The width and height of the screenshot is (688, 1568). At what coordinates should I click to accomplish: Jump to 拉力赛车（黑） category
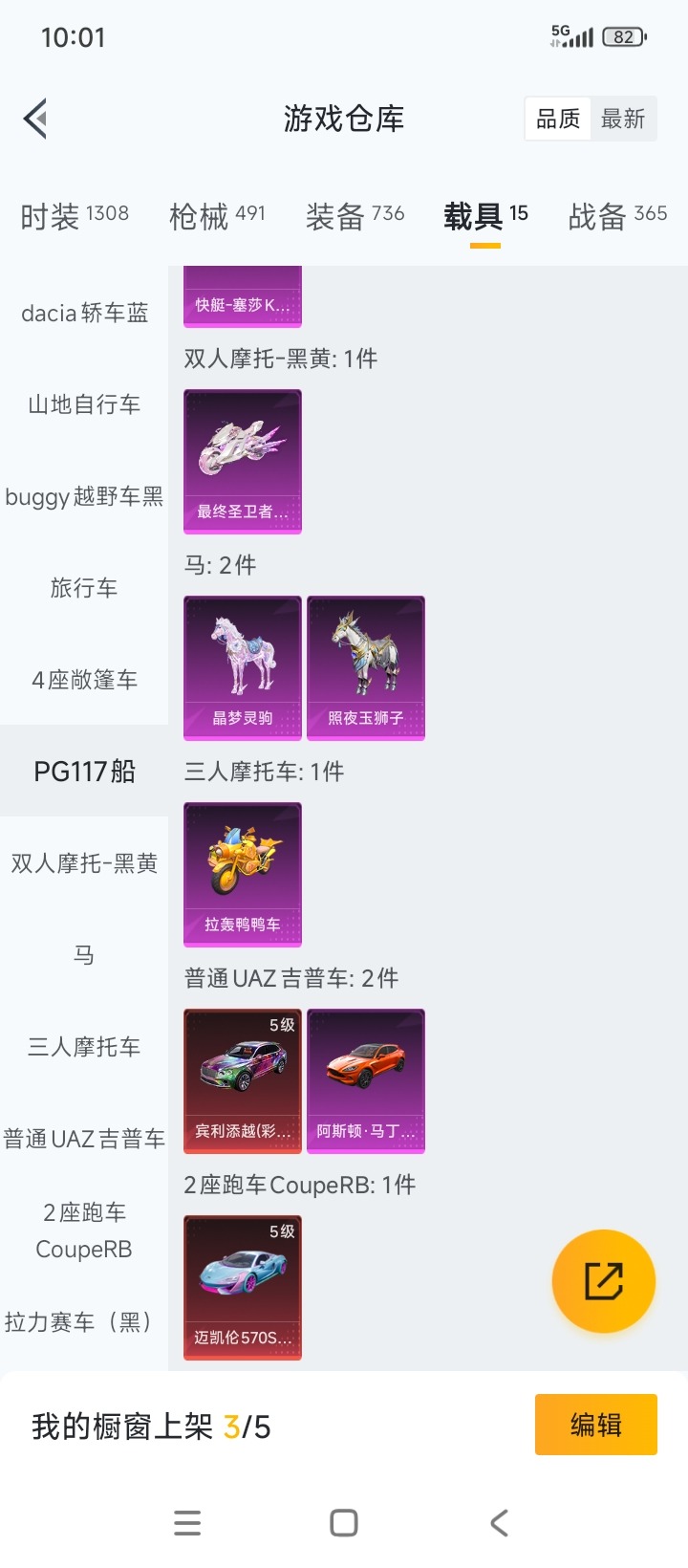click(x=84, y=1322)
